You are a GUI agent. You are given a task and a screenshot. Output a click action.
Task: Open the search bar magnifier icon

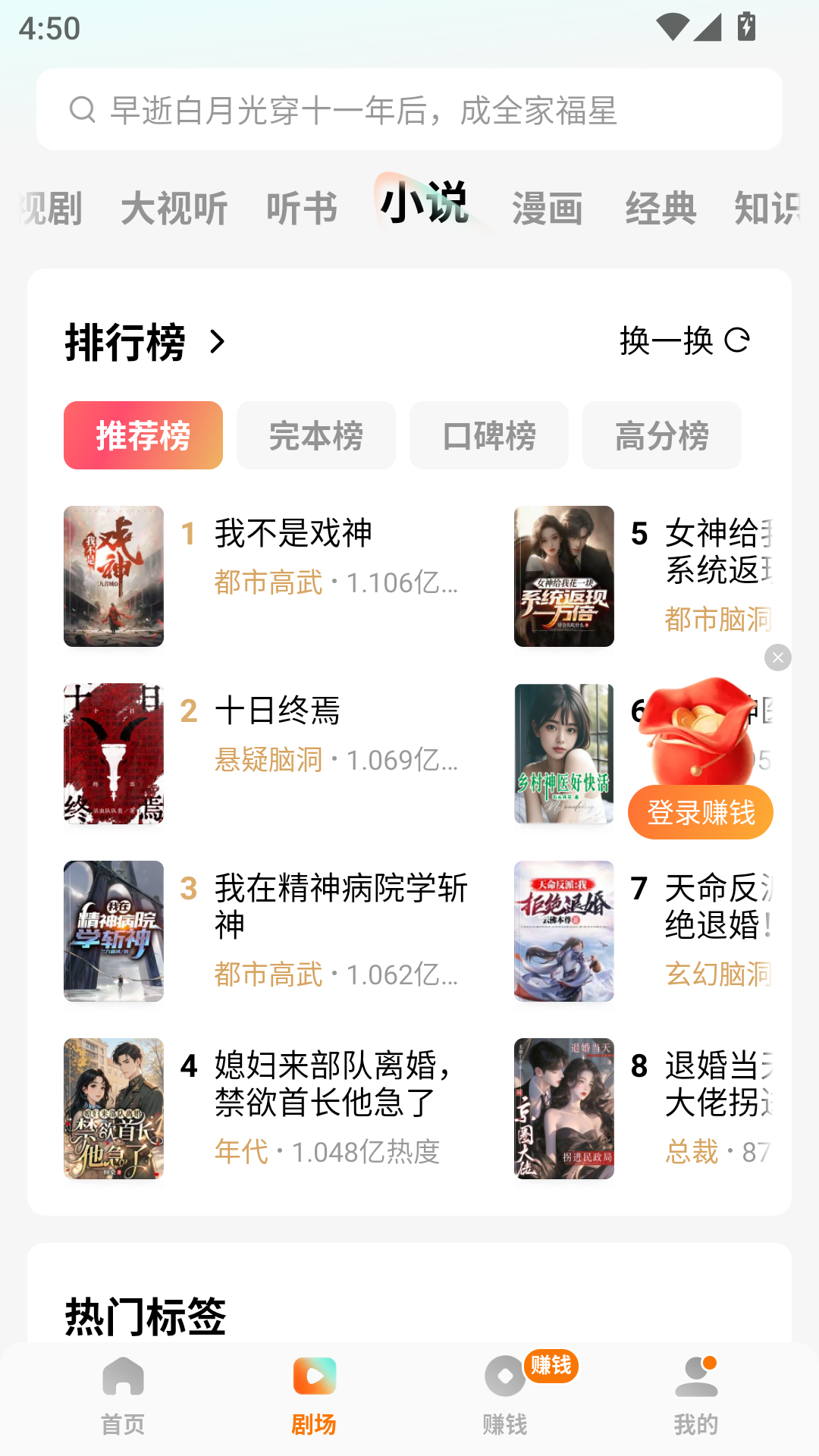click(x=81, y=109)
